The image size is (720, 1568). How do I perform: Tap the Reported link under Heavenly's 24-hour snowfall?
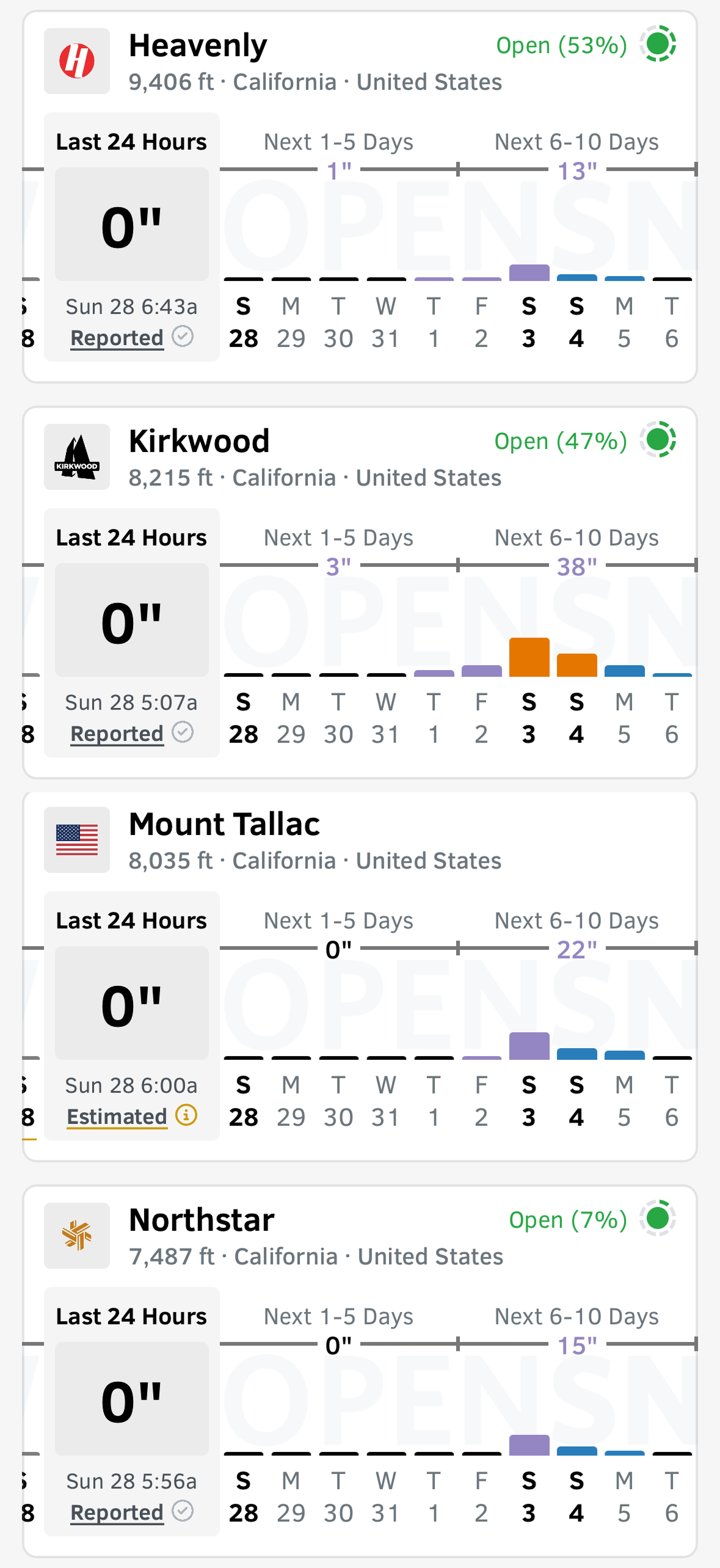(117, 338)
